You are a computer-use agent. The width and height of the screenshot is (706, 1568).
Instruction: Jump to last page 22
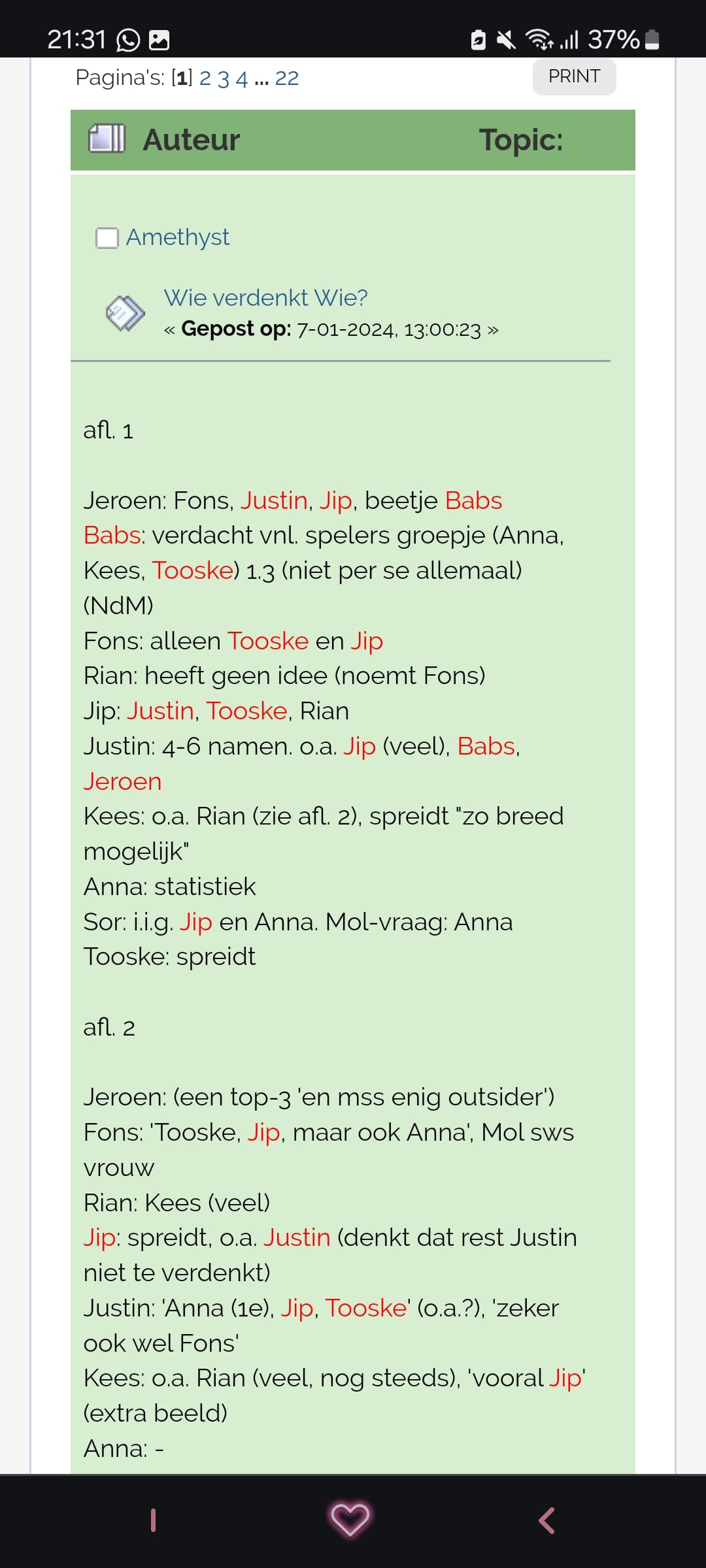[286, 78]
